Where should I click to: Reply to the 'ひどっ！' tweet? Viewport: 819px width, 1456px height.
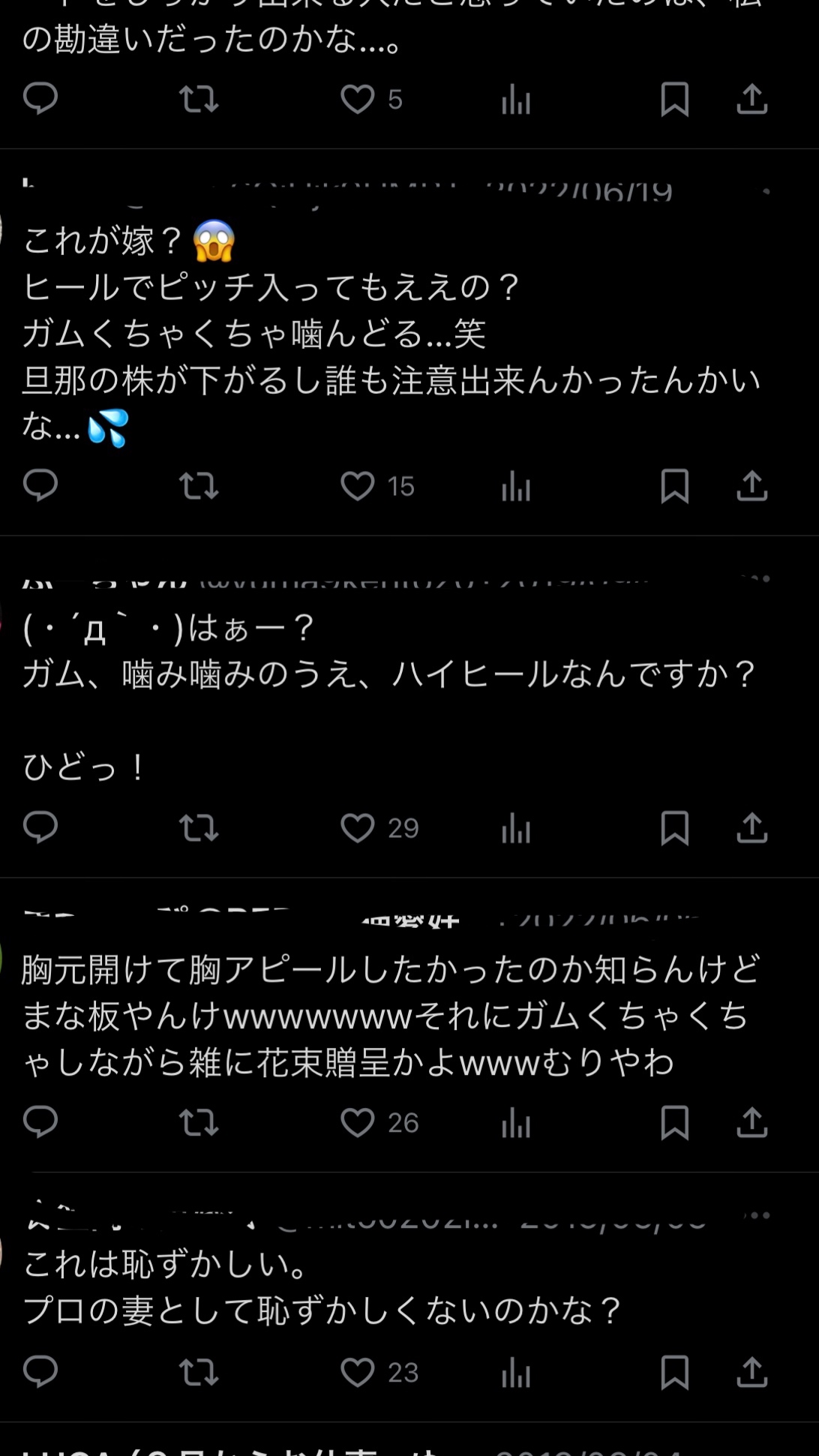click(x=40, y=827)
